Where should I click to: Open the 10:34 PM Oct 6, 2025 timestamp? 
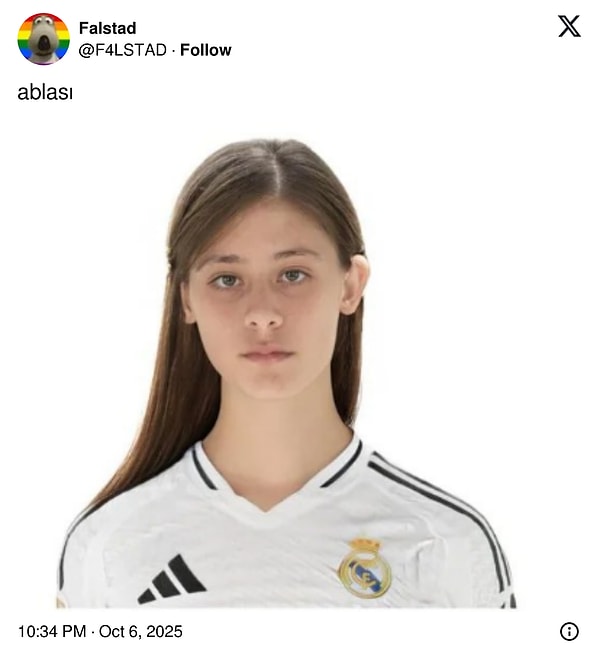point(100,631)
